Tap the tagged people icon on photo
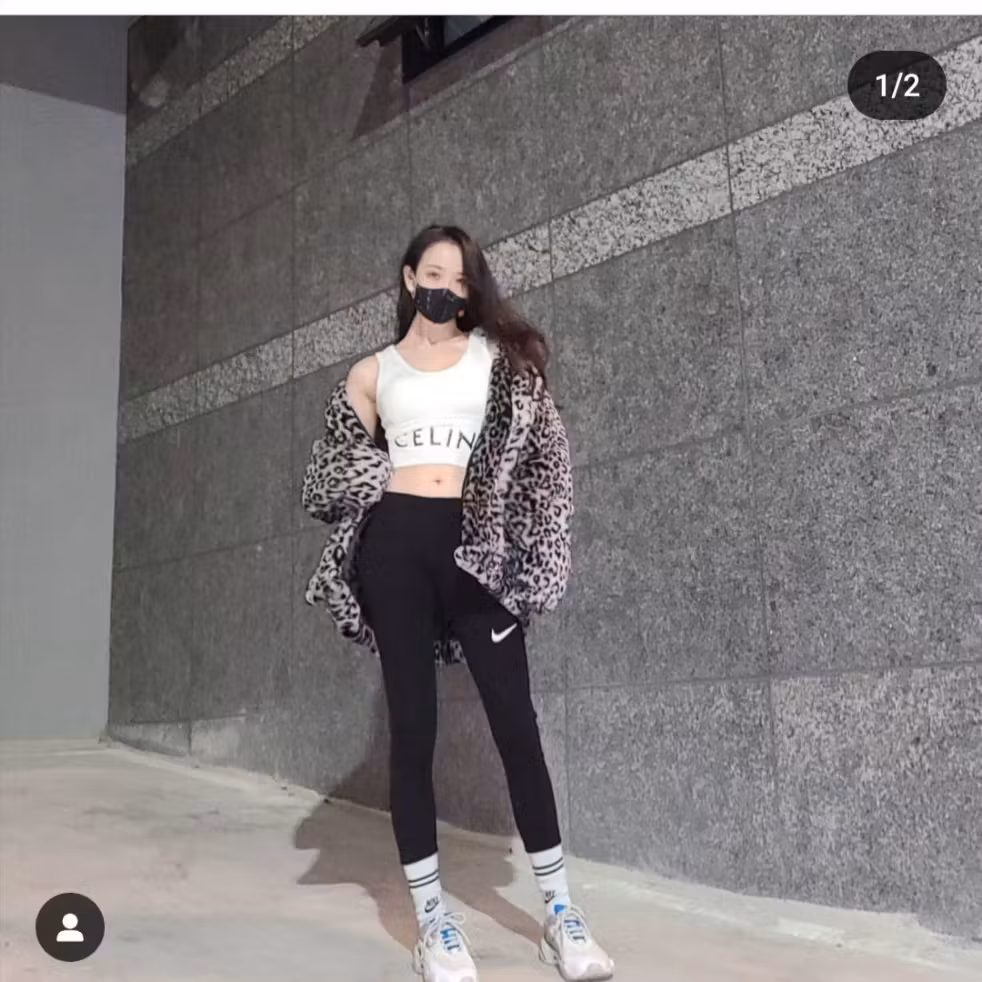The image size is (982, 982). coord(70,927)
